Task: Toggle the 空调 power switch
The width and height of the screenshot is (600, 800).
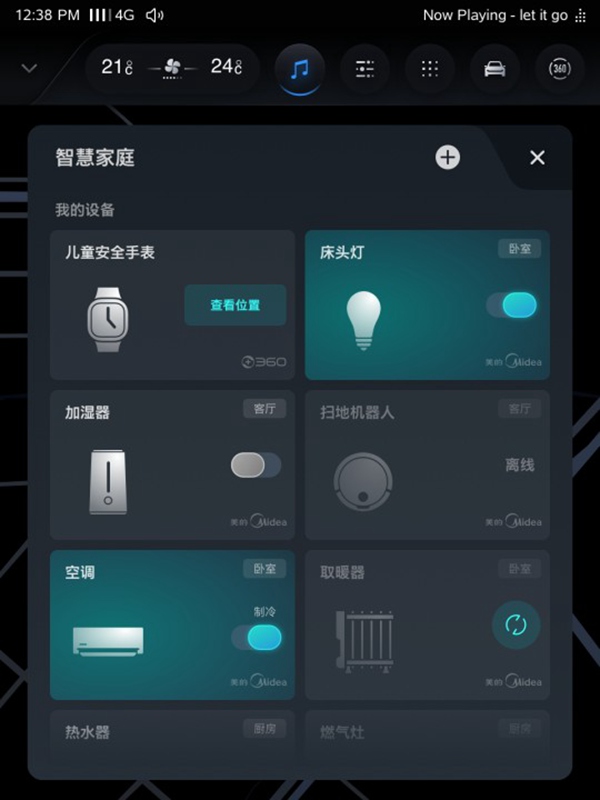Action: 257,637
